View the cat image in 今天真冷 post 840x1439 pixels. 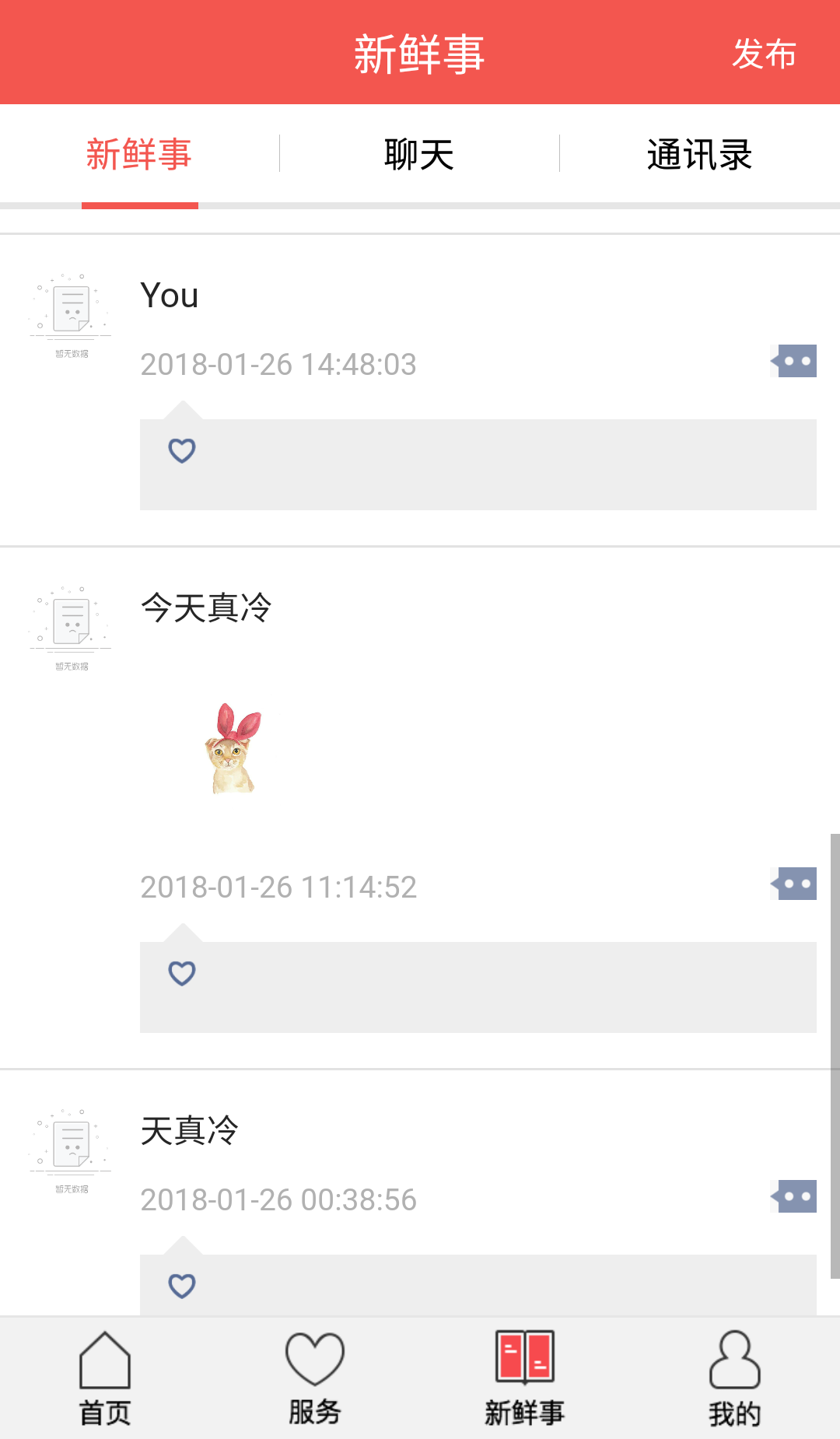233,748
